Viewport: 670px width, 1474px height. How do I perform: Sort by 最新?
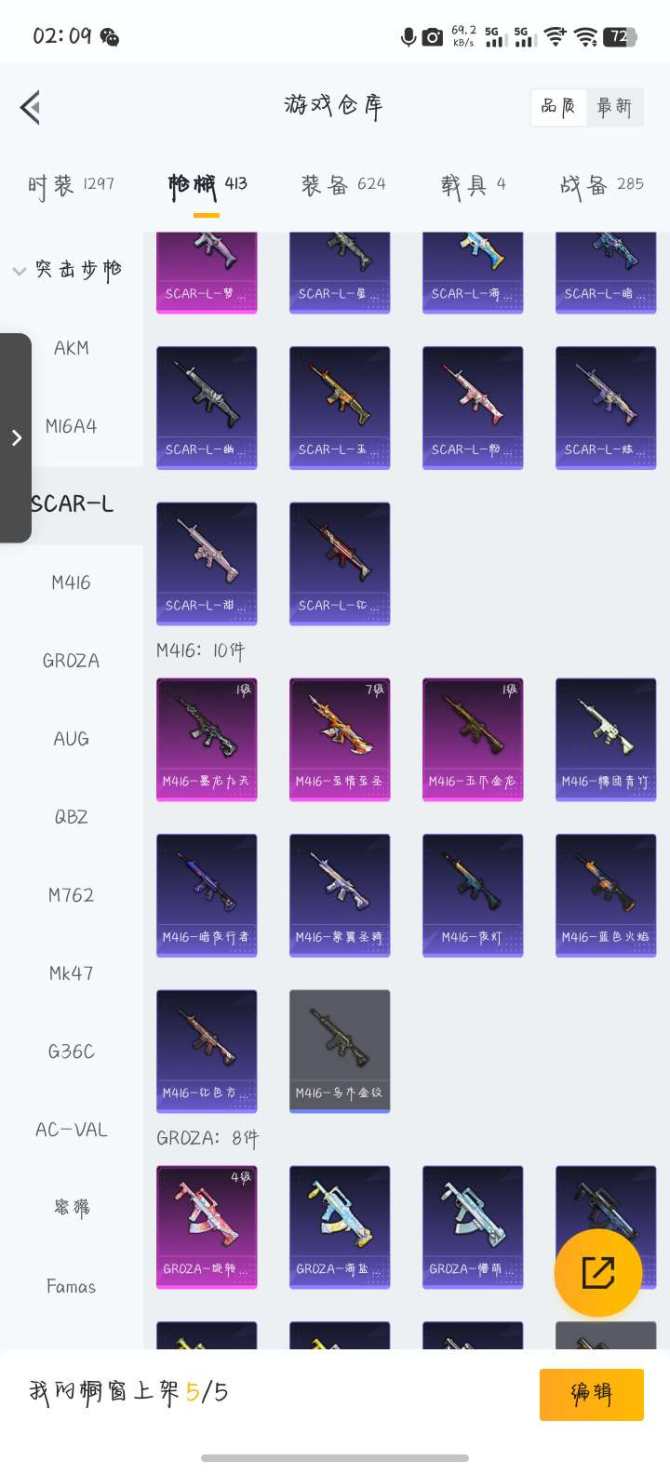click(614, 107)
